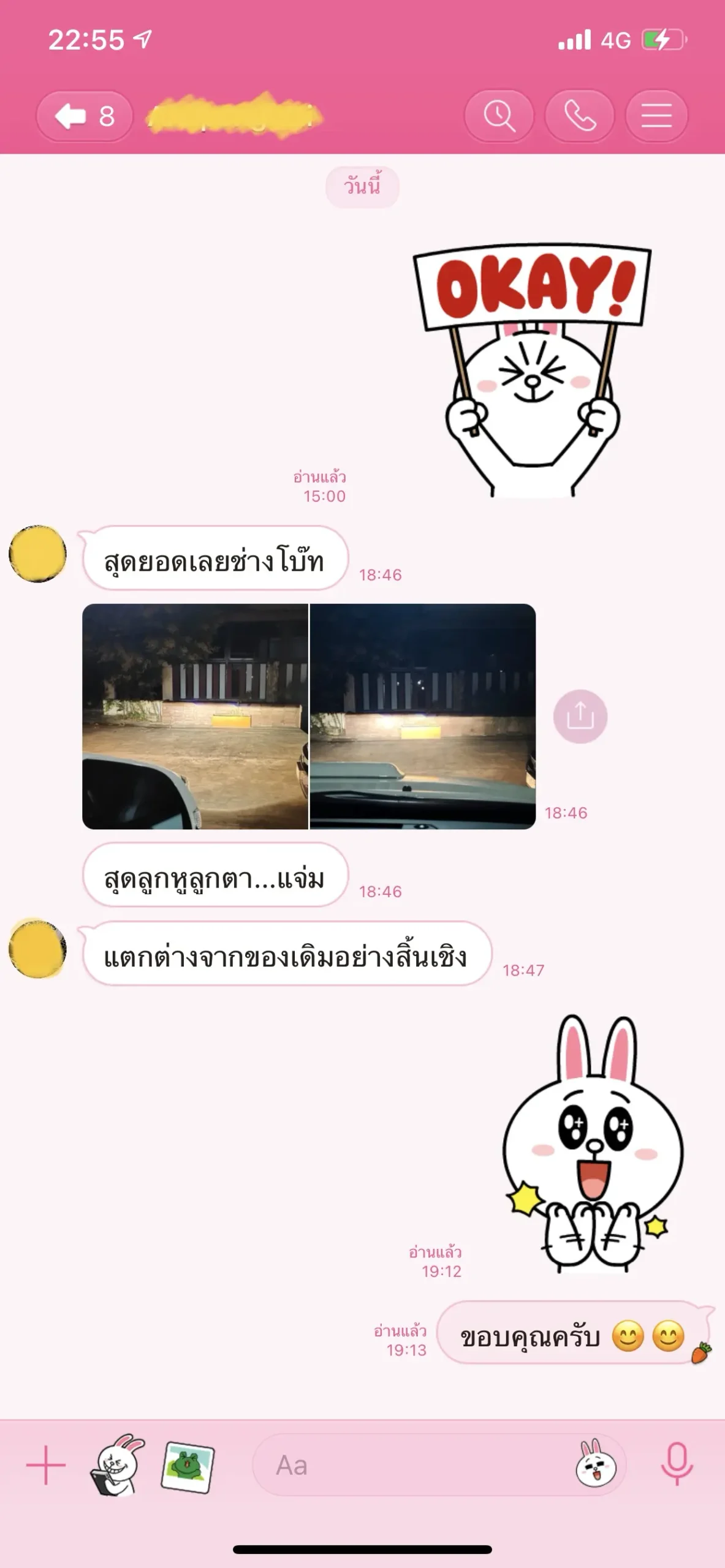Open the chat menu
This screenshot has height=1568, width=725.
(x=656, y=116)
